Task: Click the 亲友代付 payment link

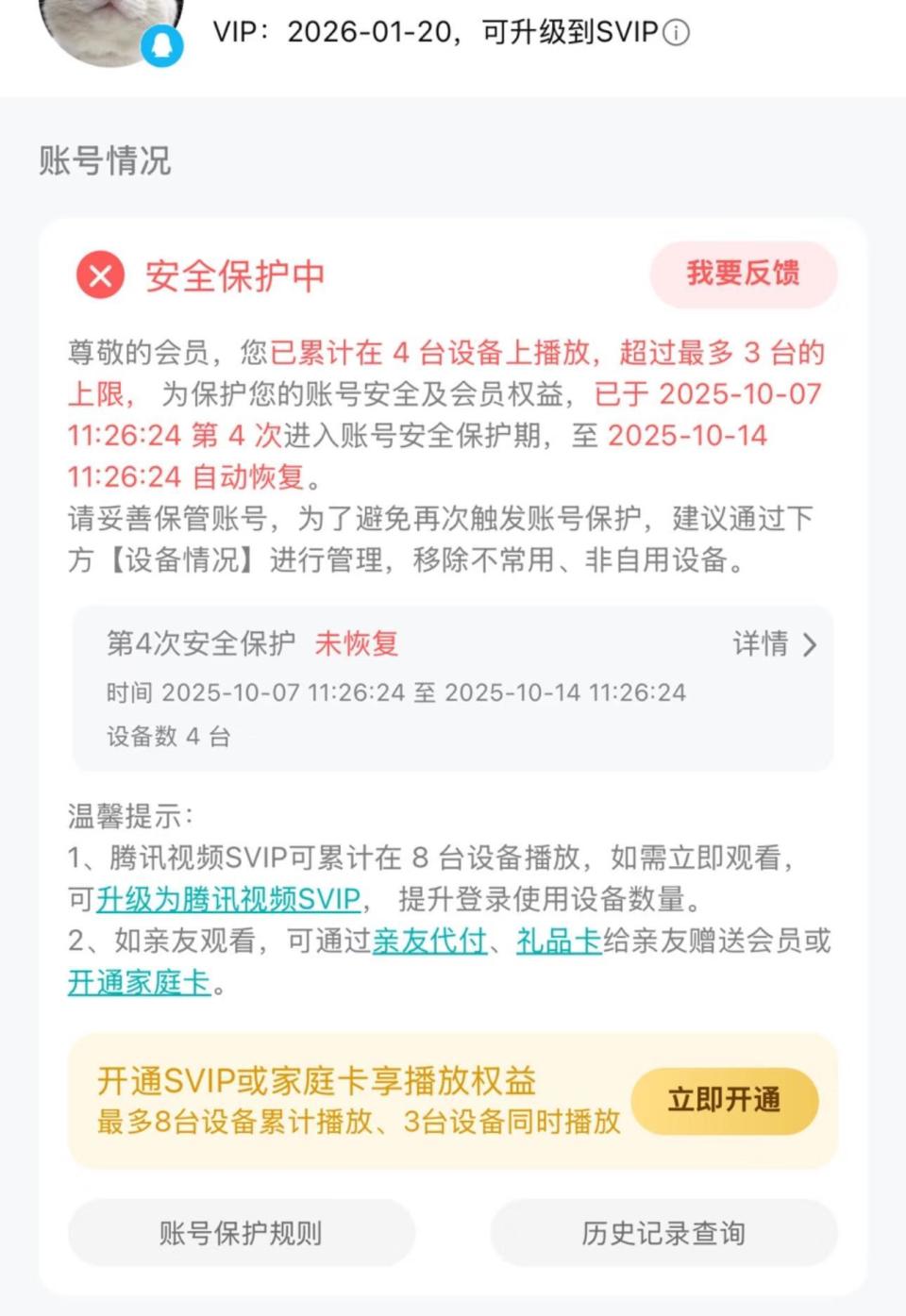Action: pyautogui.click(x=429, y=941)
